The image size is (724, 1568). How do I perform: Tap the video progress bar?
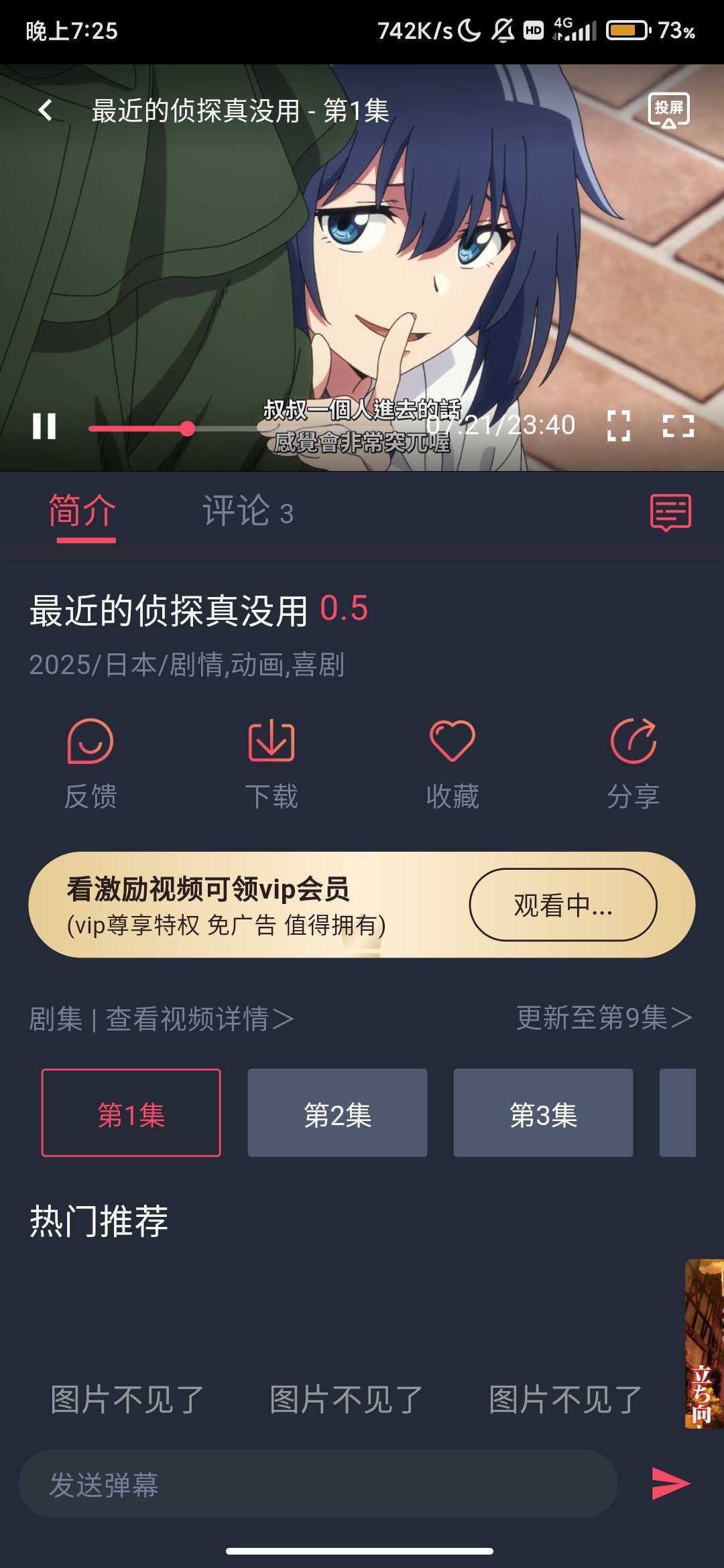click(x=302, y=429)
